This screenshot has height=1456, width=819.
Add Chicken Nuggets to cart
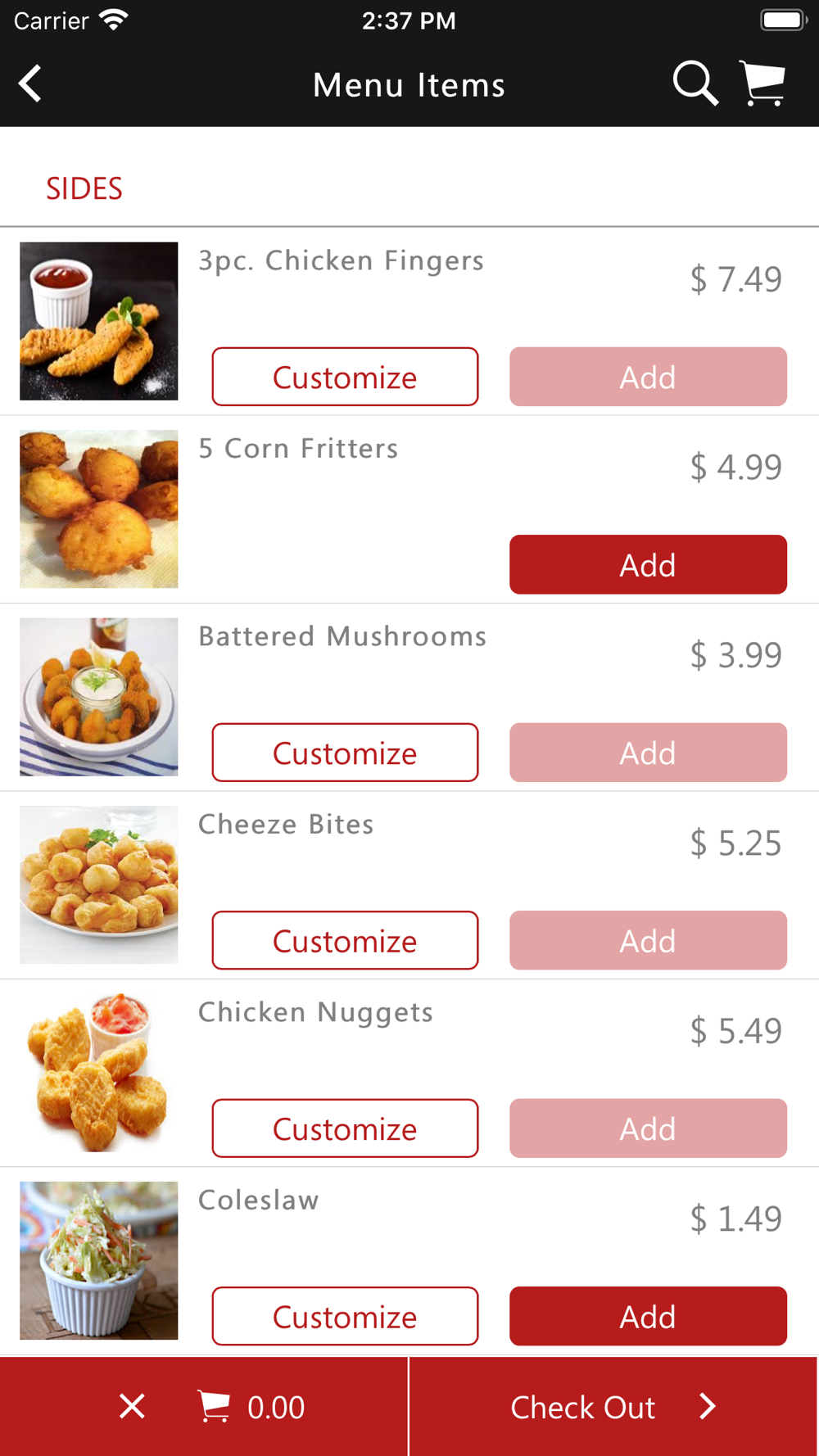648,1128
